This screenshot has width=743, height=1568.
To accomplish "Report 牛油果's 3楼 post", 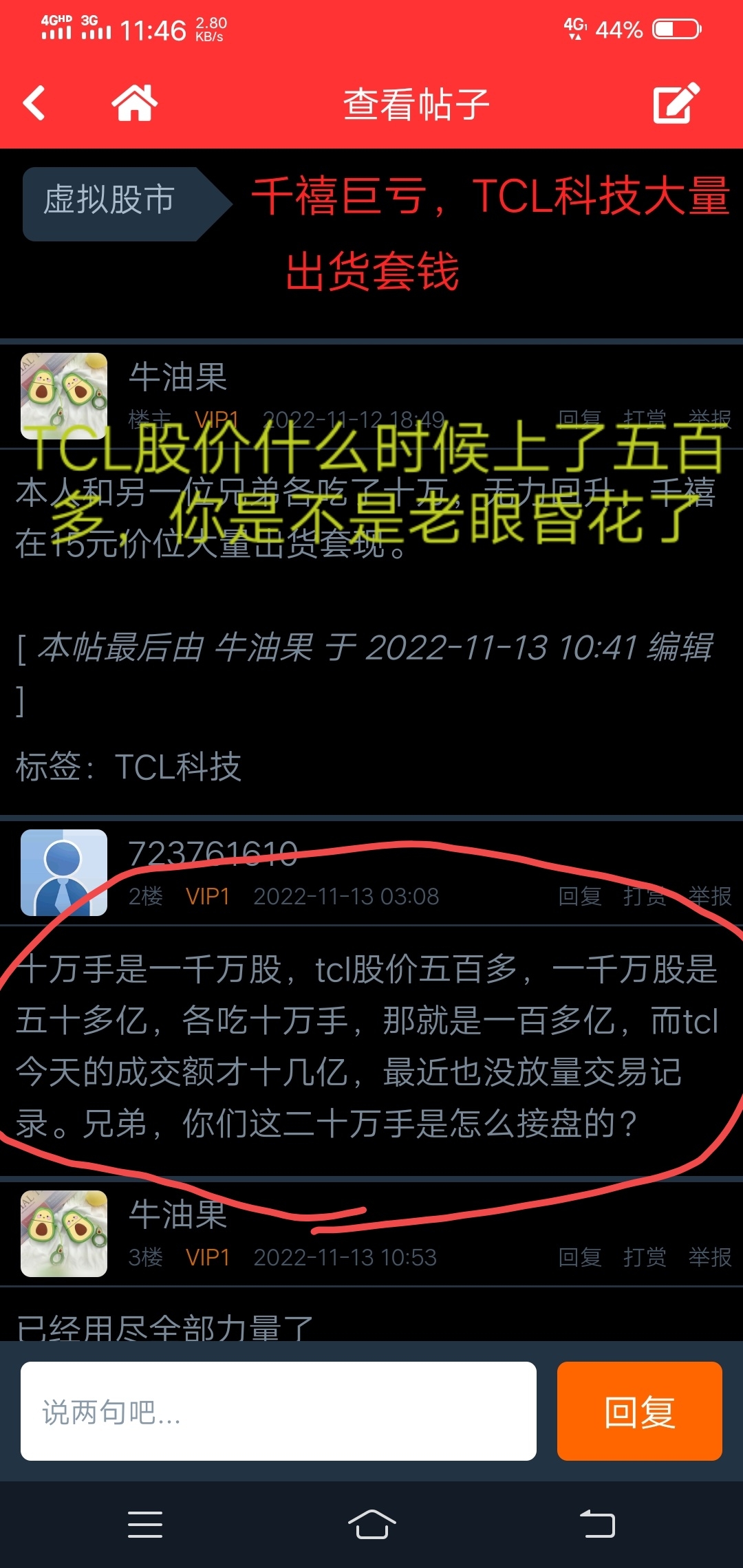I will (x=710, y=1257).
